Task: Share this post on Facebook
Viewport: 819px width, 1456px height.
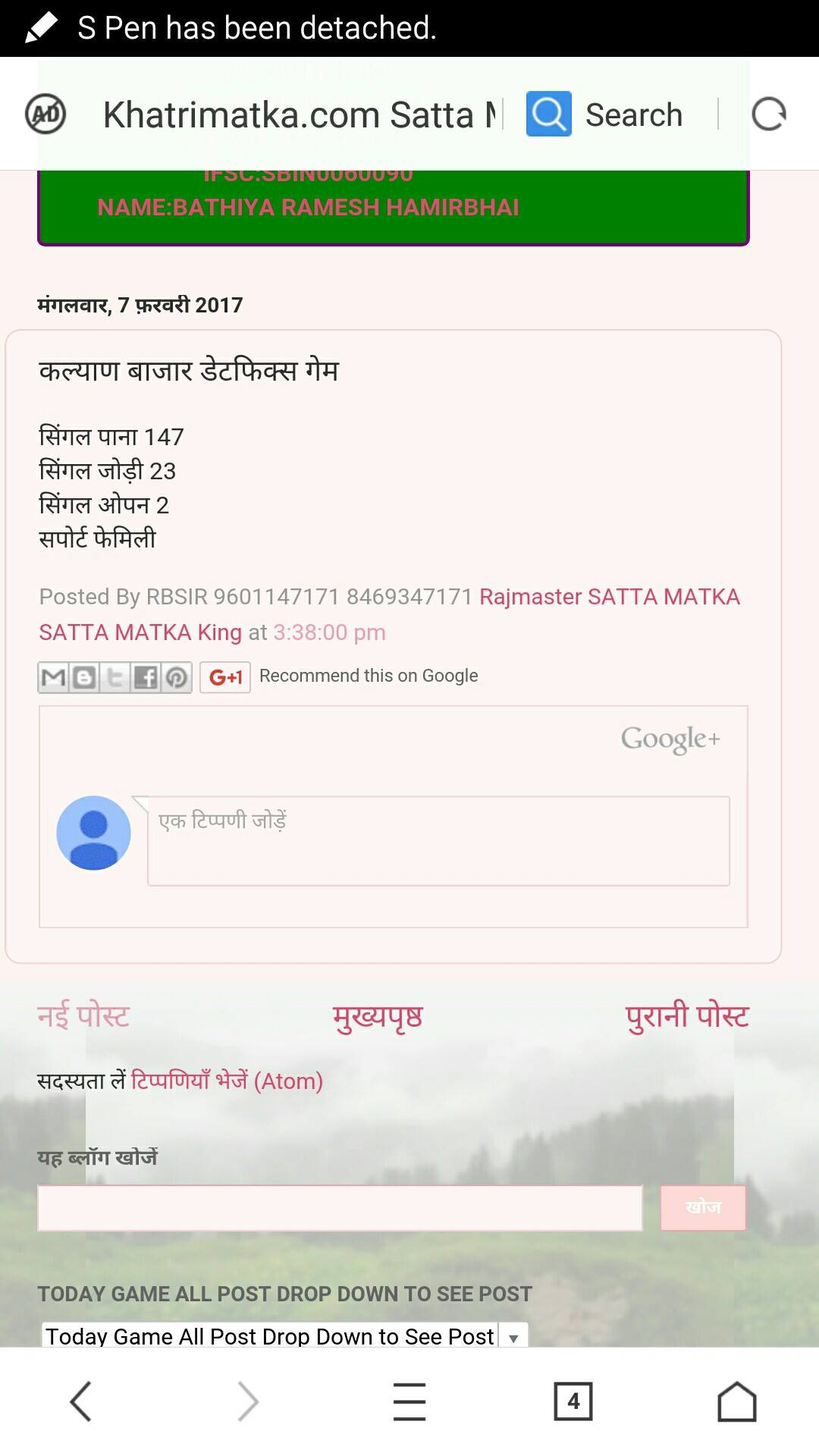Action: point(146,676)
